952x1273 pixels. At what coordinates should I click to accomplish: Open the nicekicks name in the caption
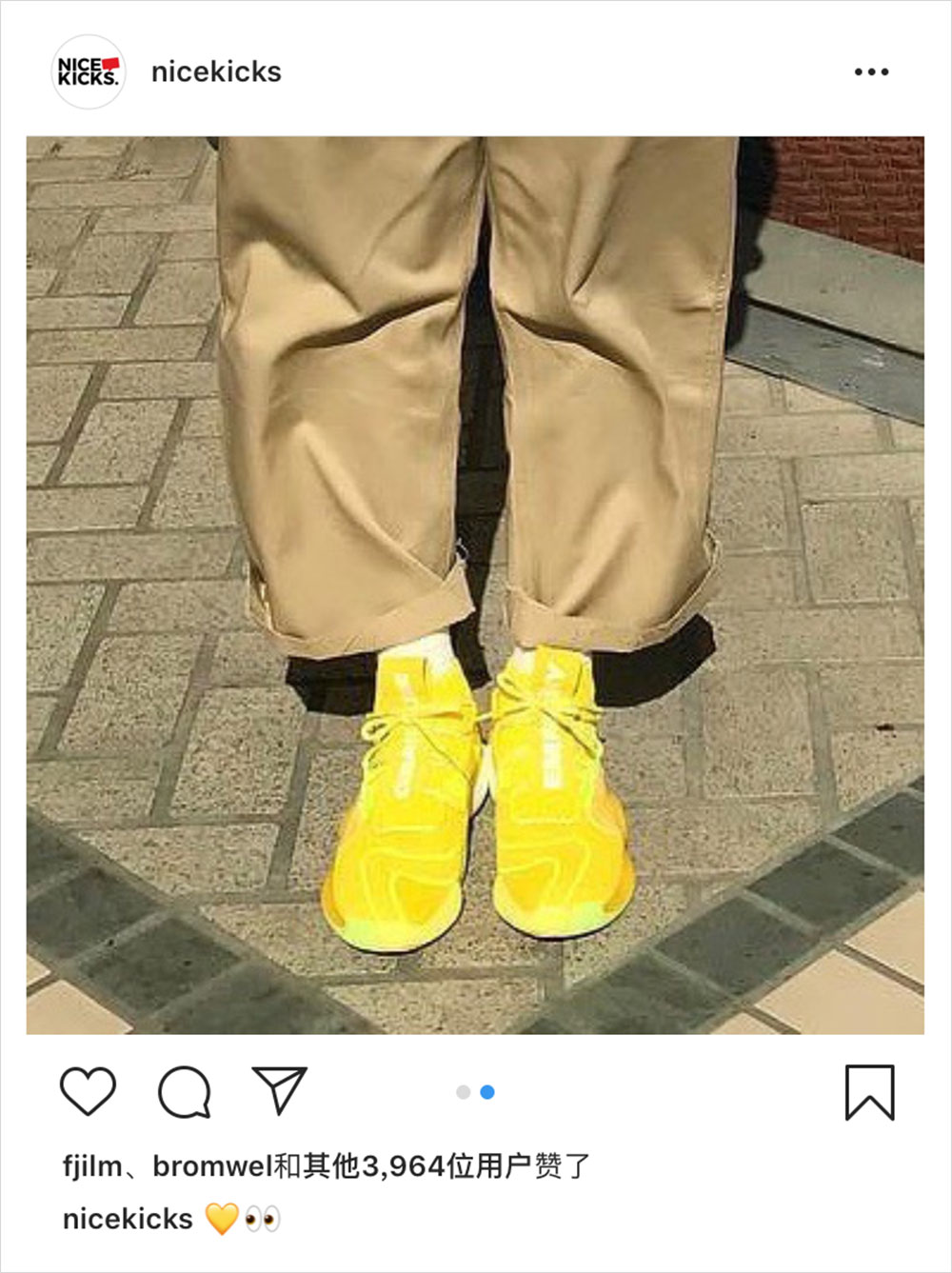tap(127, 1220)
